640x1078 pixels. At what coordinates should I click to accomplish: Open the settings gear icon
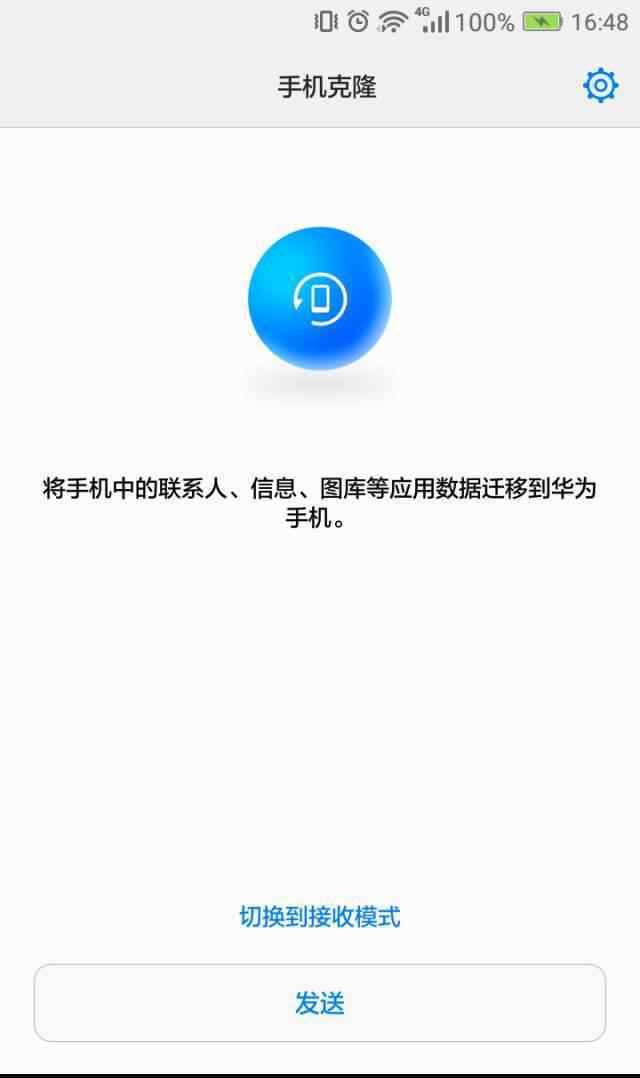coord(600,86)
